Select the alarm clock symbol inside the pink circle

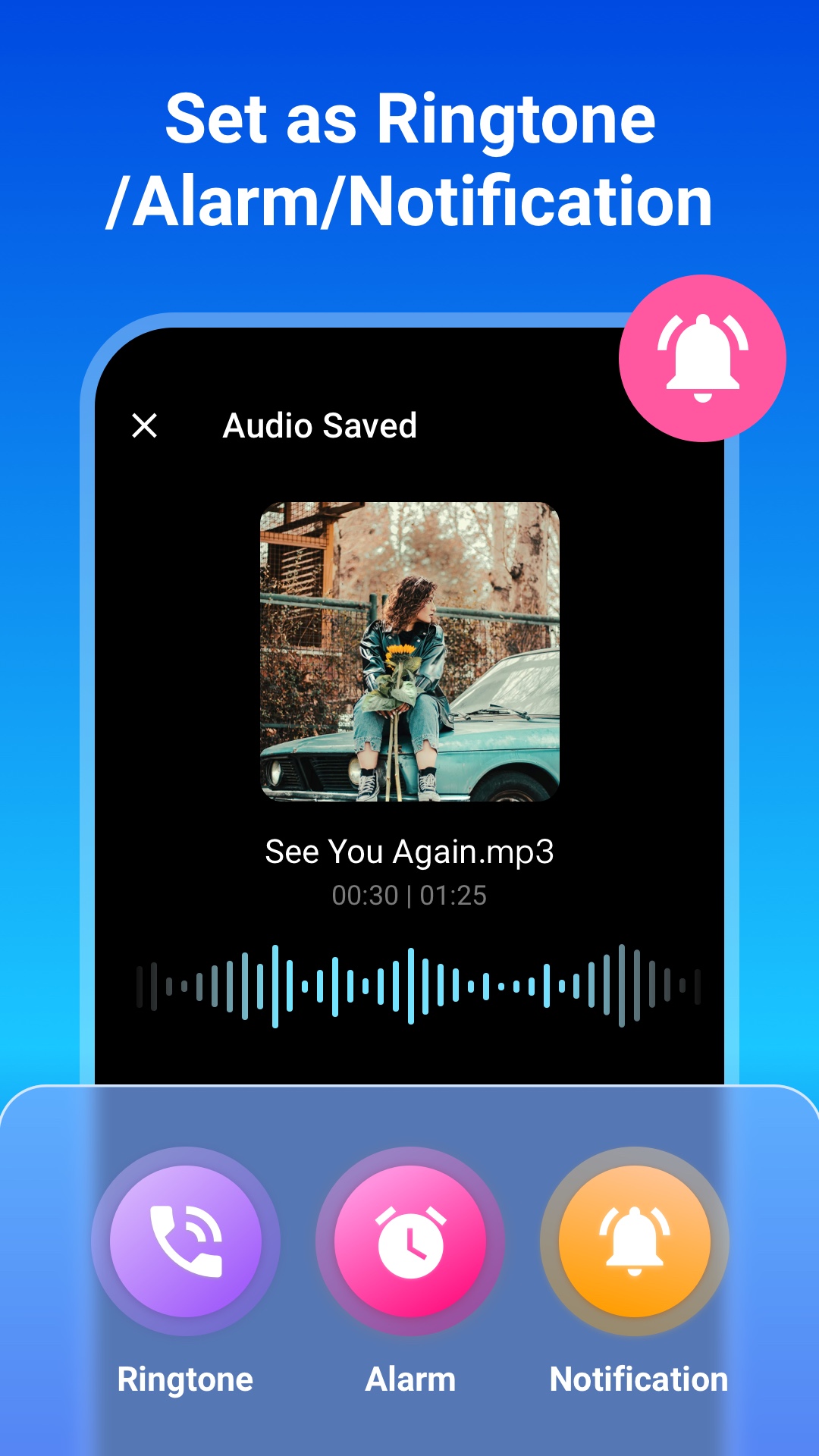pos(409,1239)
